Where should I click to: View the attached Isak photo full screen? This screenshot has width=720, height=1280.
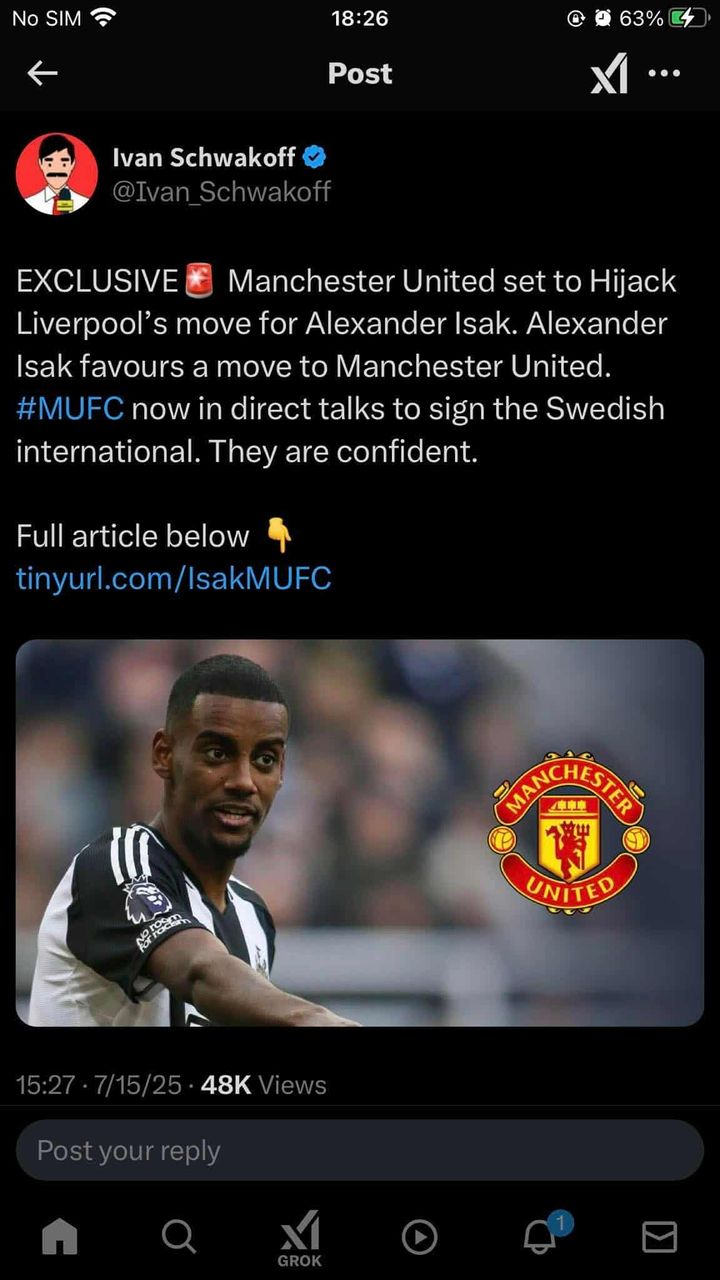[360, 833]
